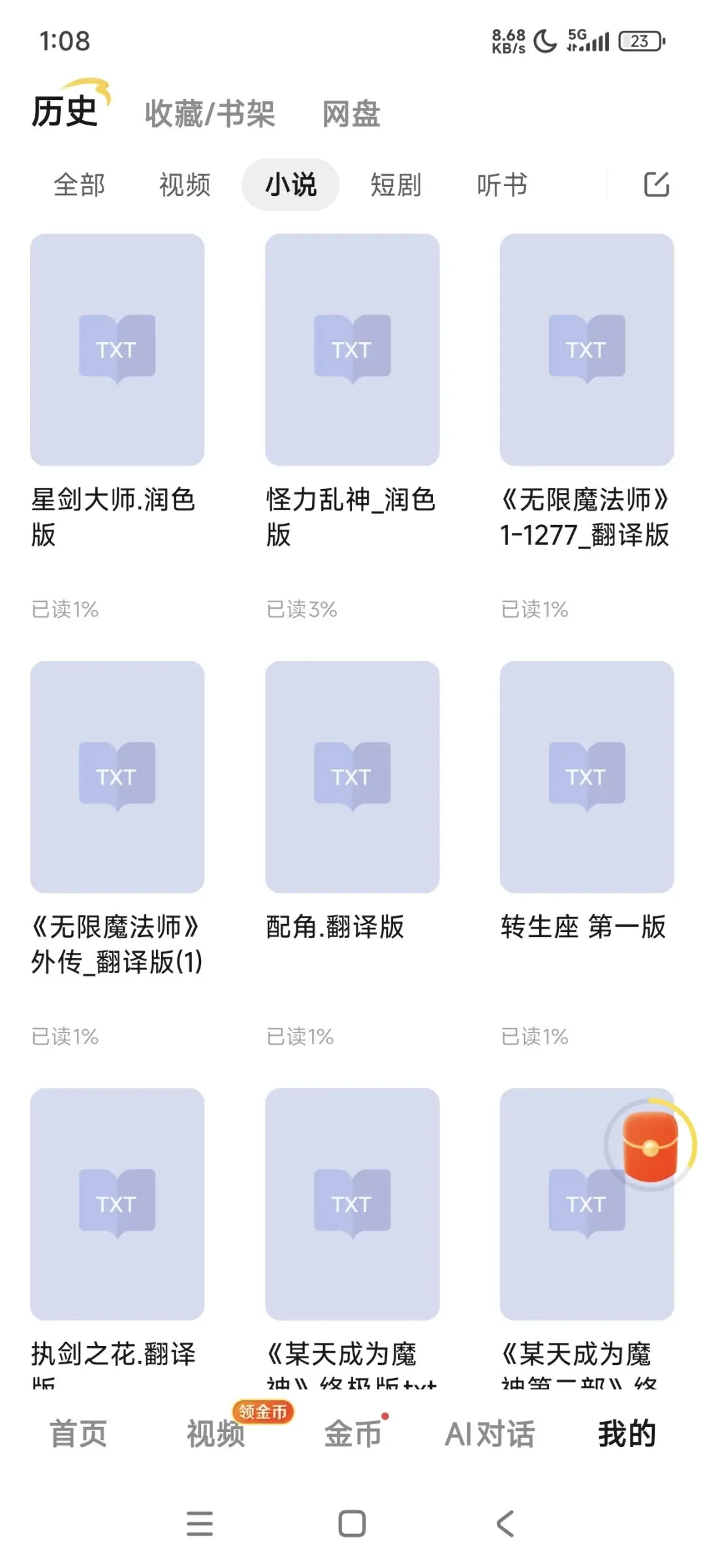Select the 视频 history filter
Viewport: 705px width, 1568px height.
(185, 185)
